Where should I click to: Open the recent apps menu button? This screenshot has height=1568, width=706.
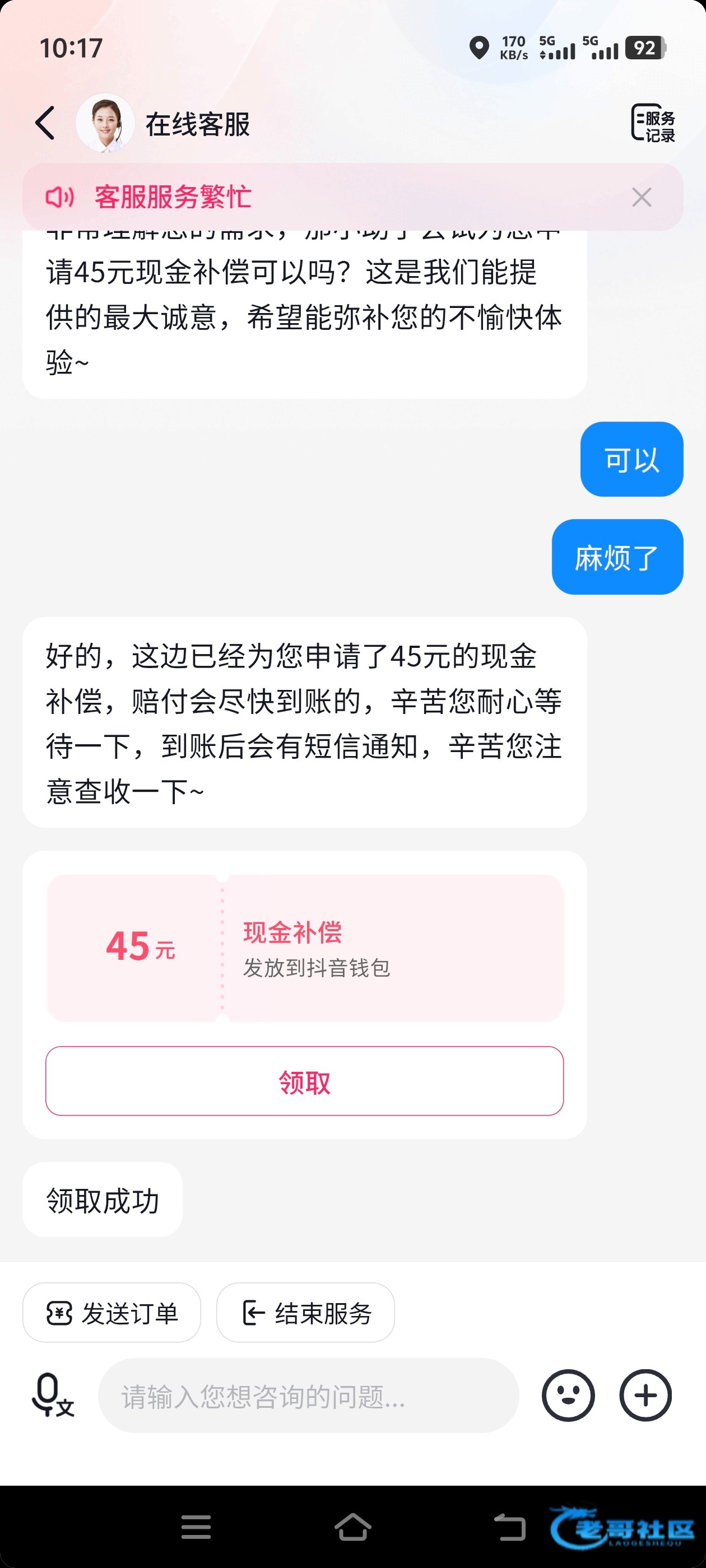196,1527
